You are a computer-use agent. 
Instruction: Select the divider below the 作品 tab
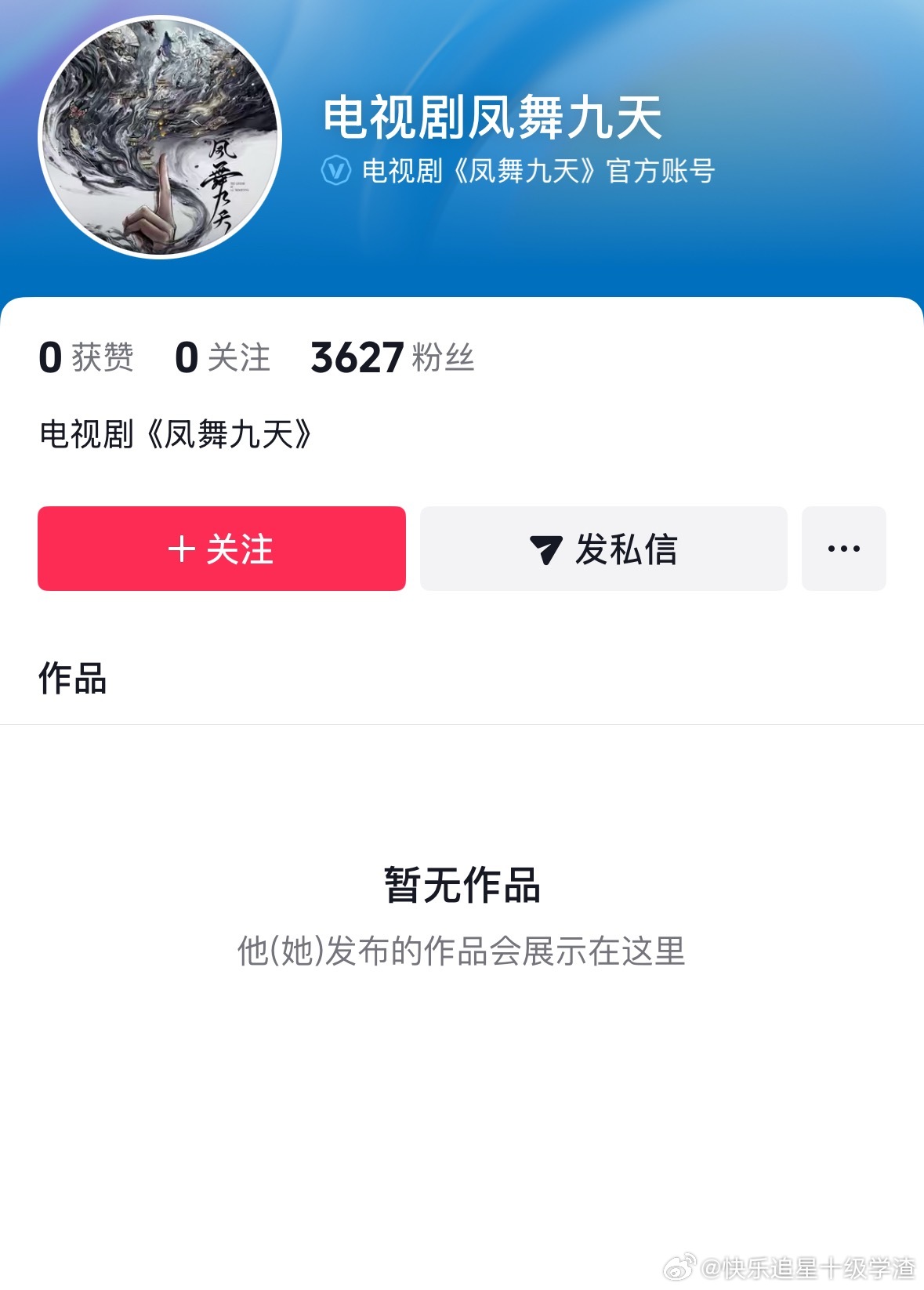point(462,722)
